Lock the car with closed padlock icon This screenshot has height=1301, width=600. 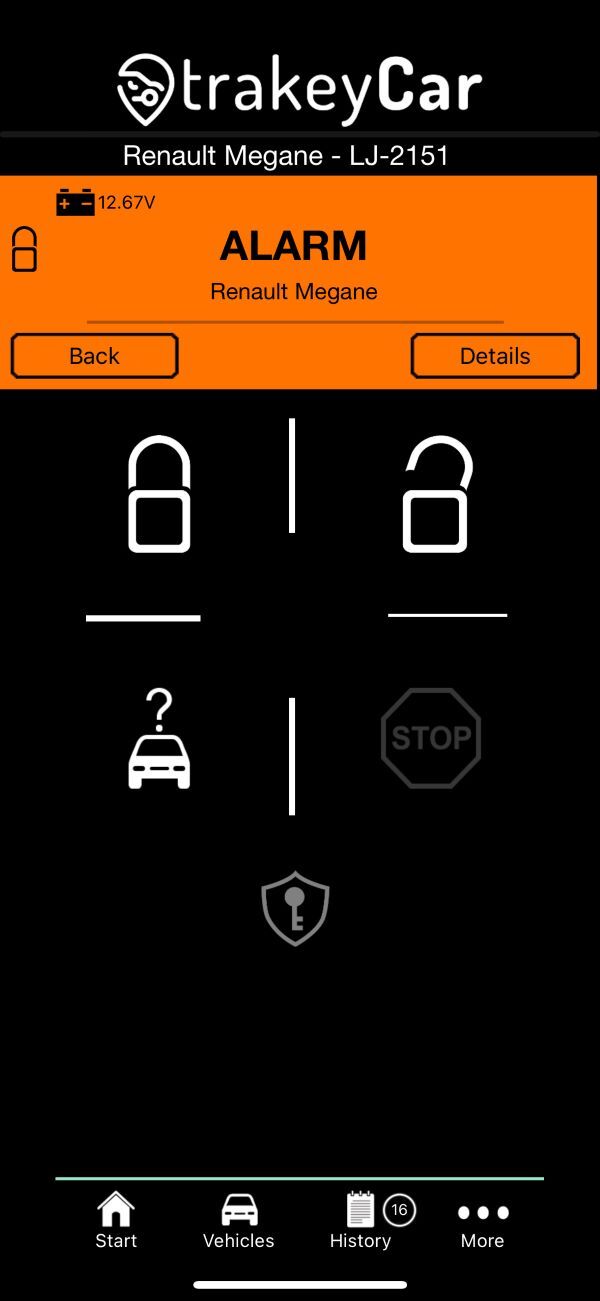159,495
